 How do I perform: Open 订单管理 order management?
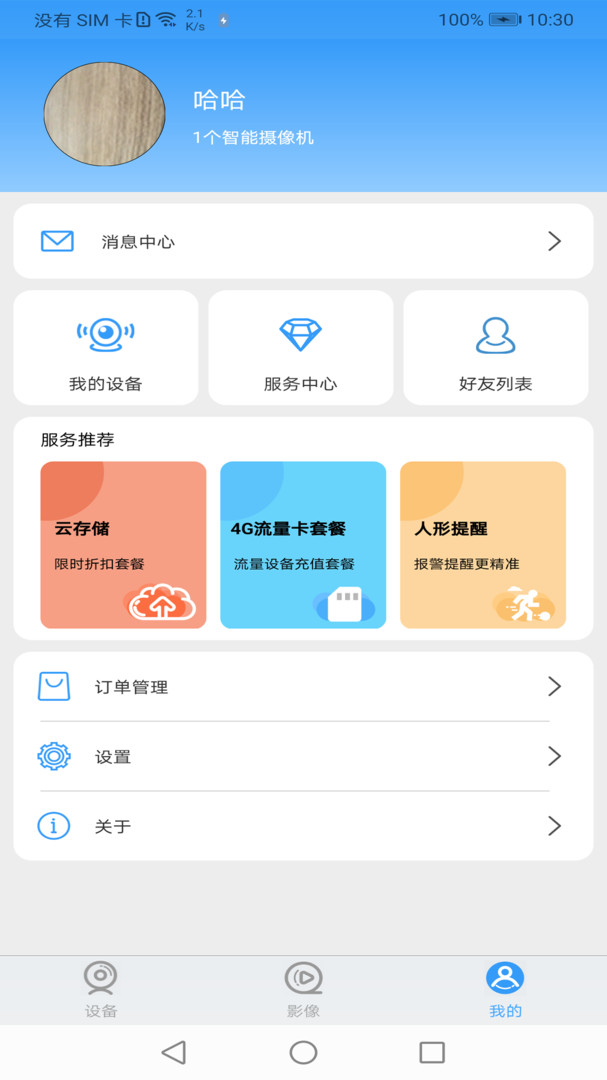(x=303, y=687)
